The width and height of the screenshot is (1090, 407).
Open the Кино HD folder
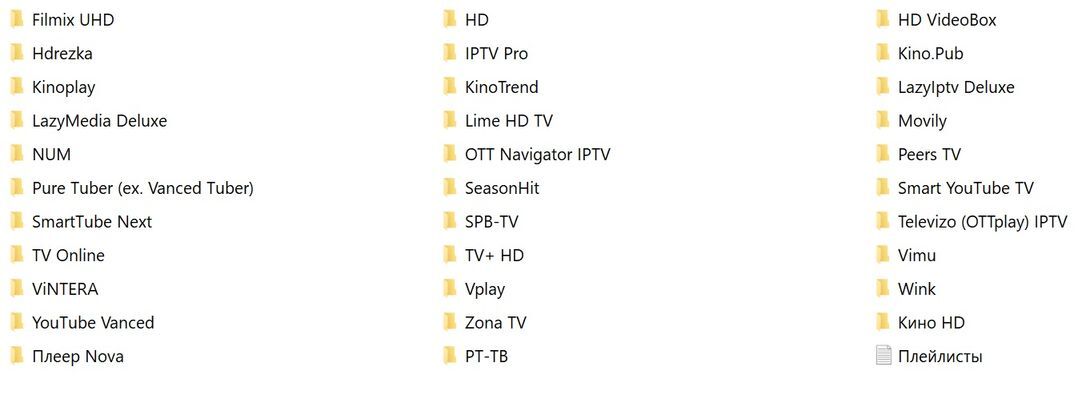(930, 323)
